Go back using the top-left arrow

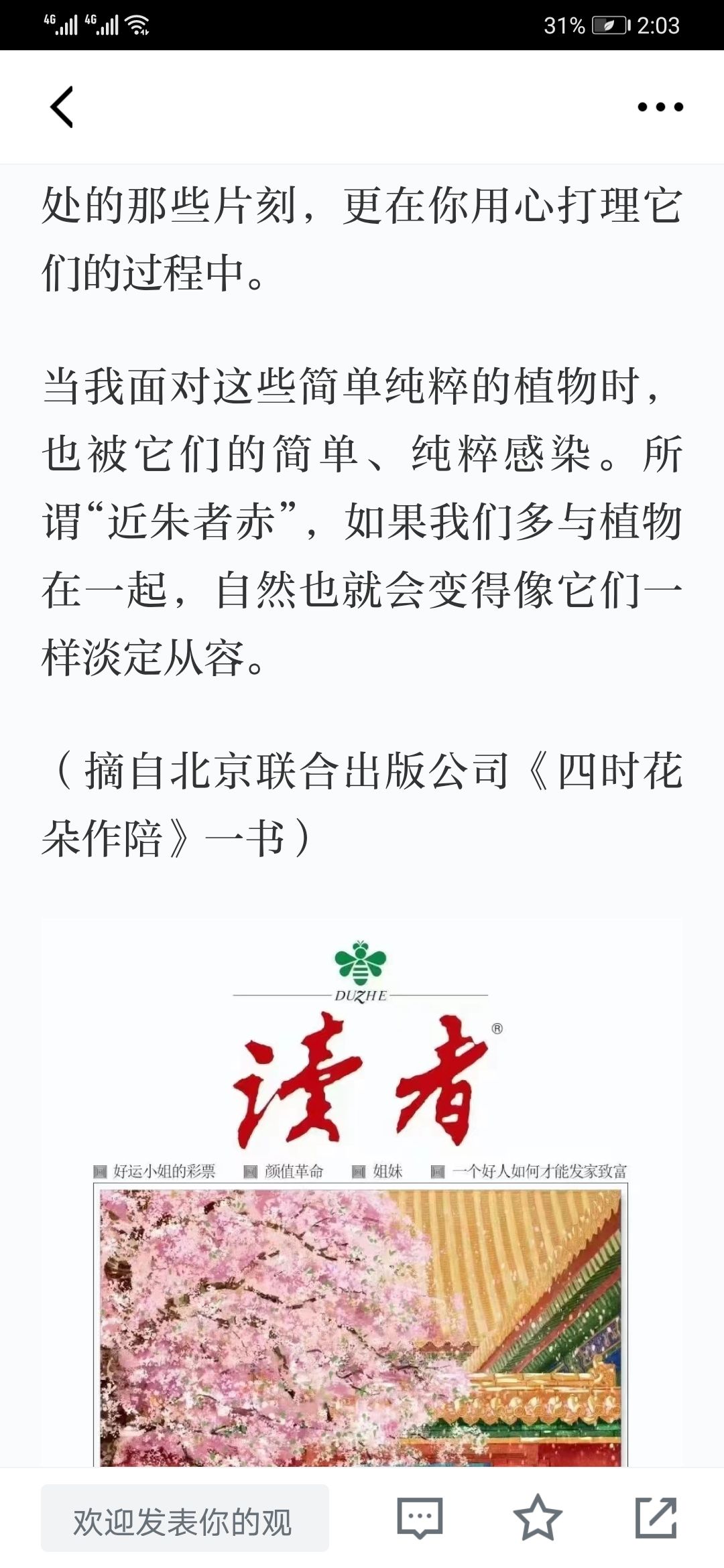[x=62, y=107]
